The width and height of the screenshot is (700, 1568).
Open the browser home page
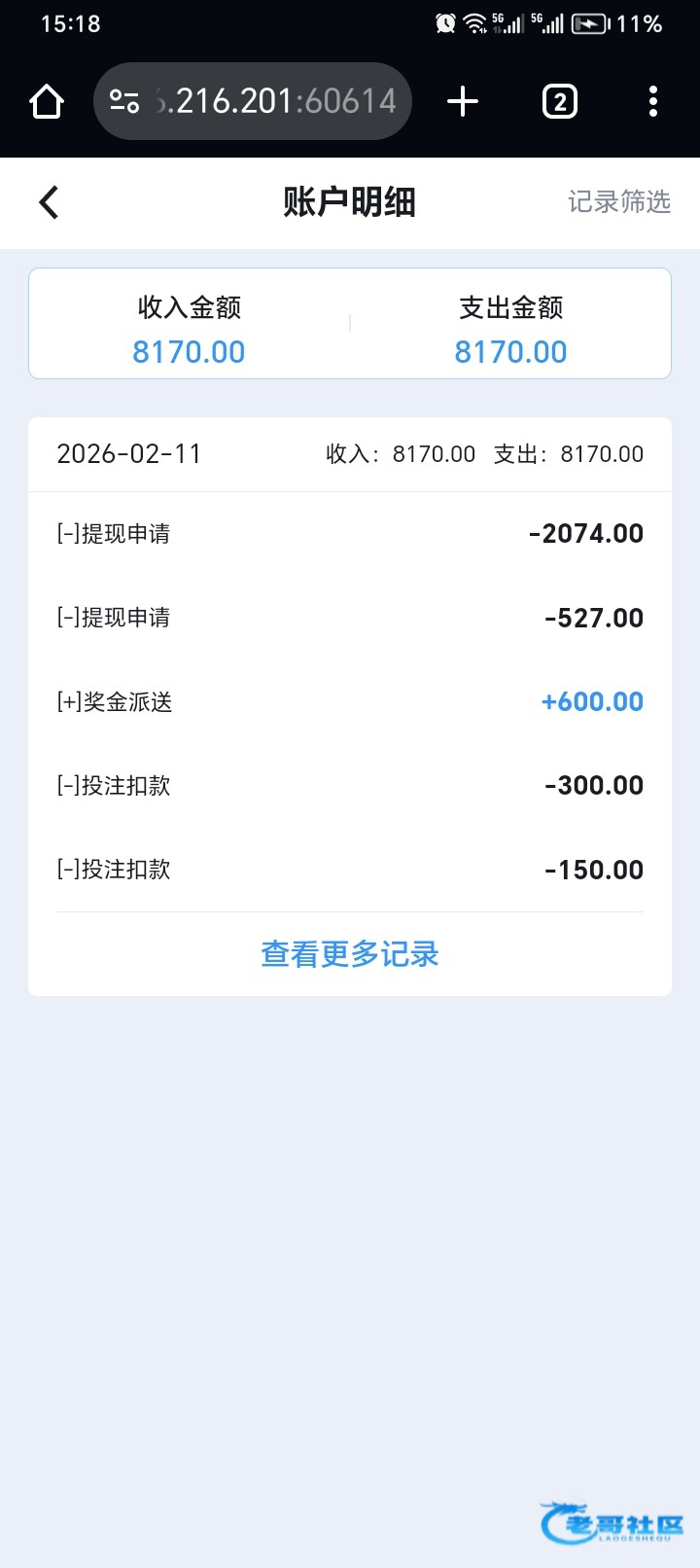[x=47, y=101]
